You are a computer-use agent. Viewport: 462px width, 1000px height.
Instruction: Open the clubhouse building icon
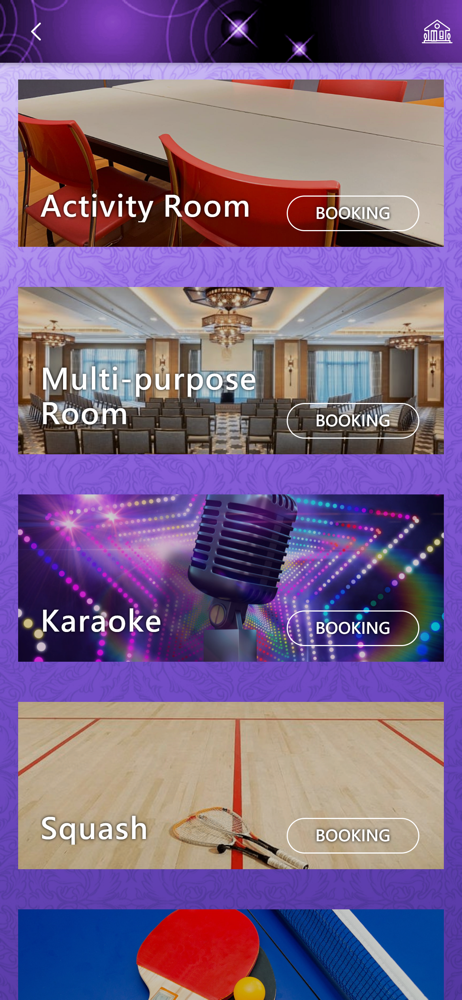(436, 32)
